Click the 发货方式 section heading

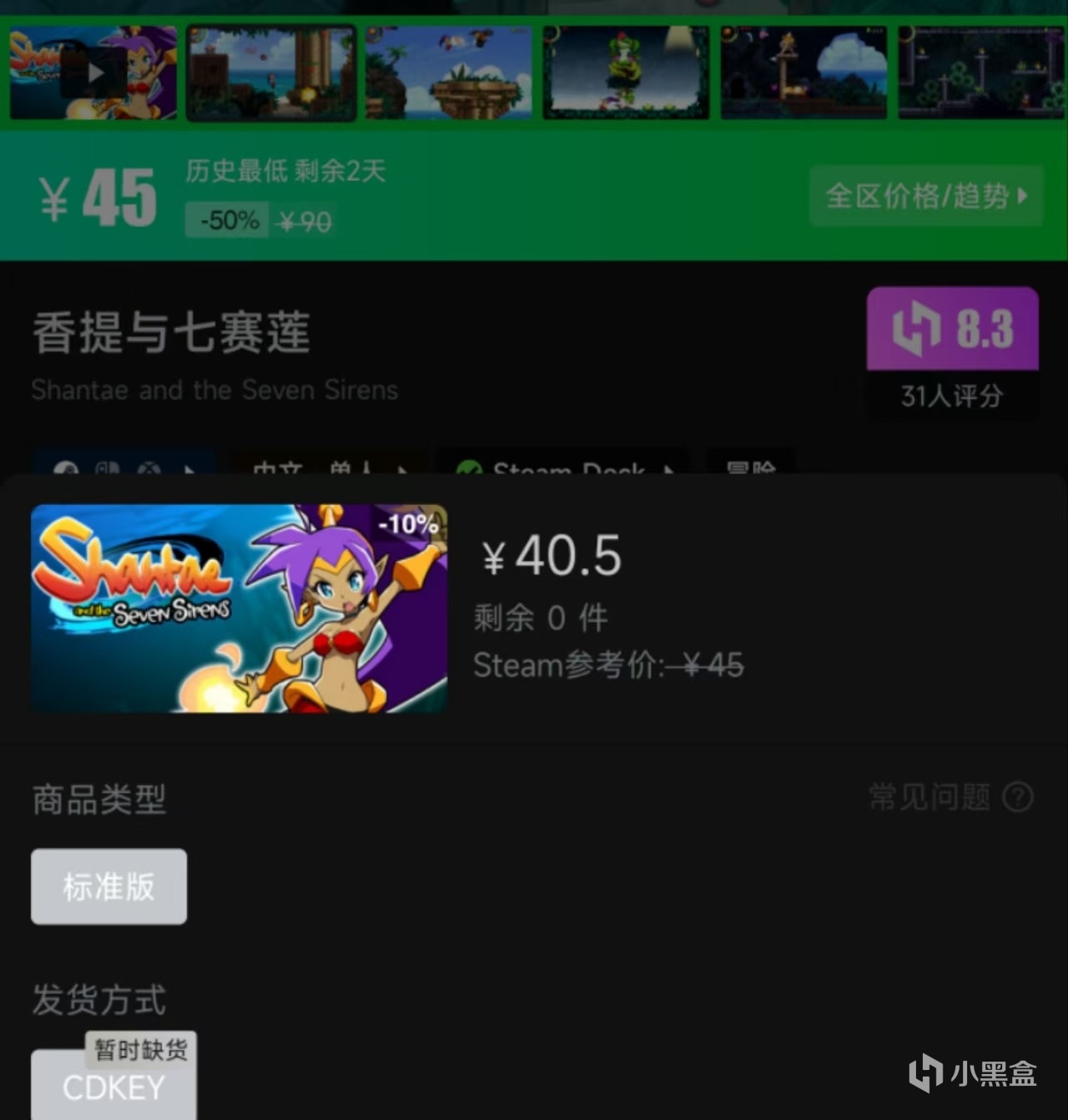coord(99,998)
